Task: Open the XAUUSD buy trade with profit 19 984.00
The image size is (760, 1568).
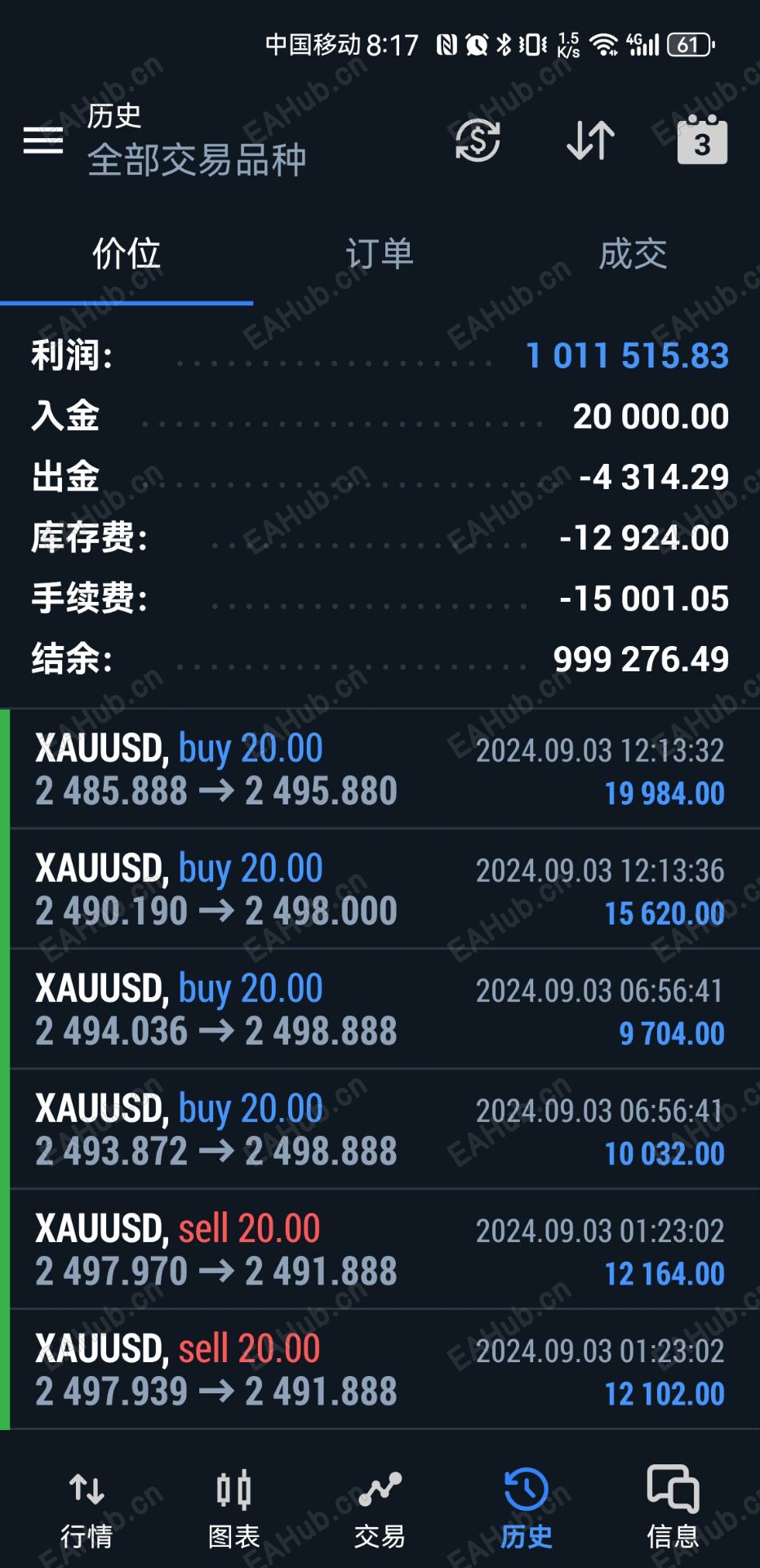Action: pyautogui.click(x=380, y=769)
